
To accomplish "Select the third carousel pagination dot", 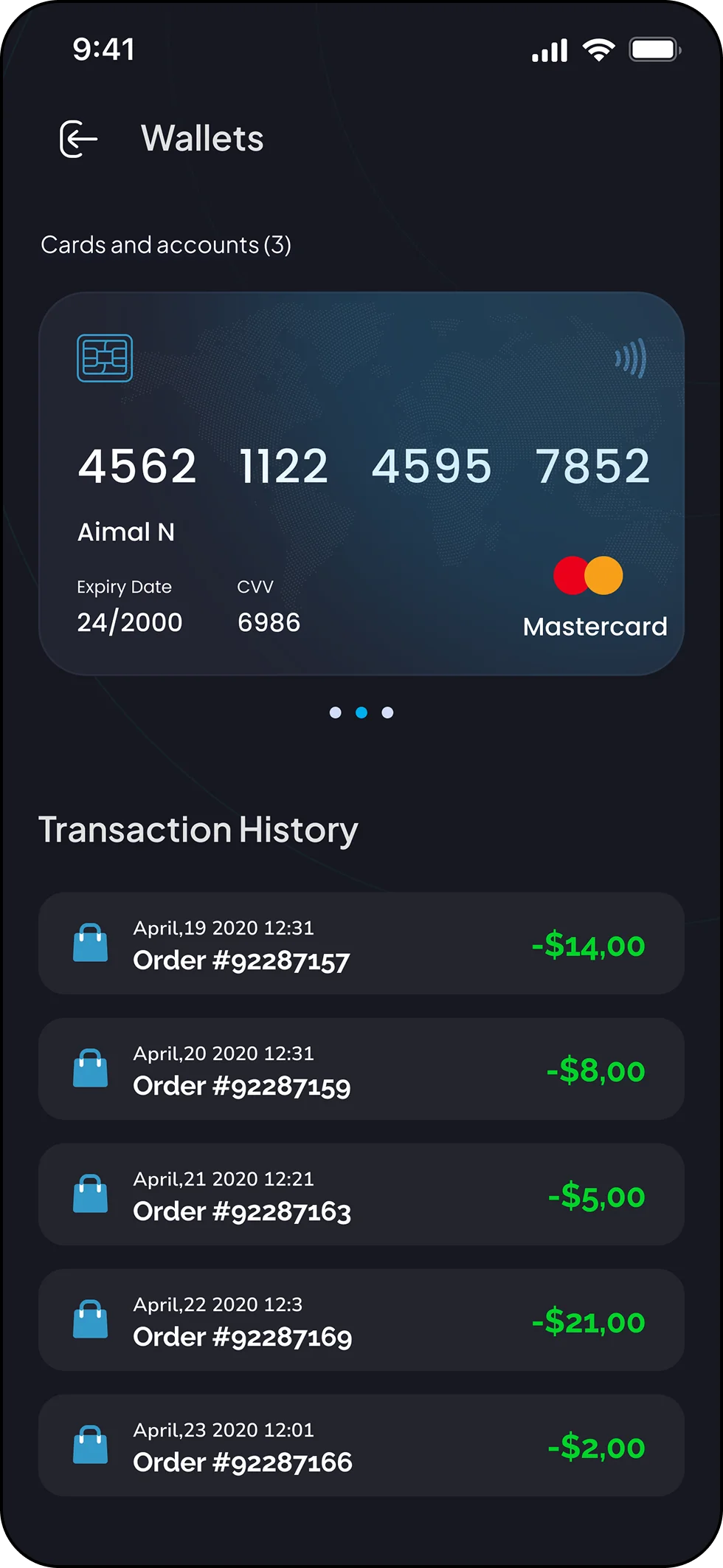I will coord(387,712).
